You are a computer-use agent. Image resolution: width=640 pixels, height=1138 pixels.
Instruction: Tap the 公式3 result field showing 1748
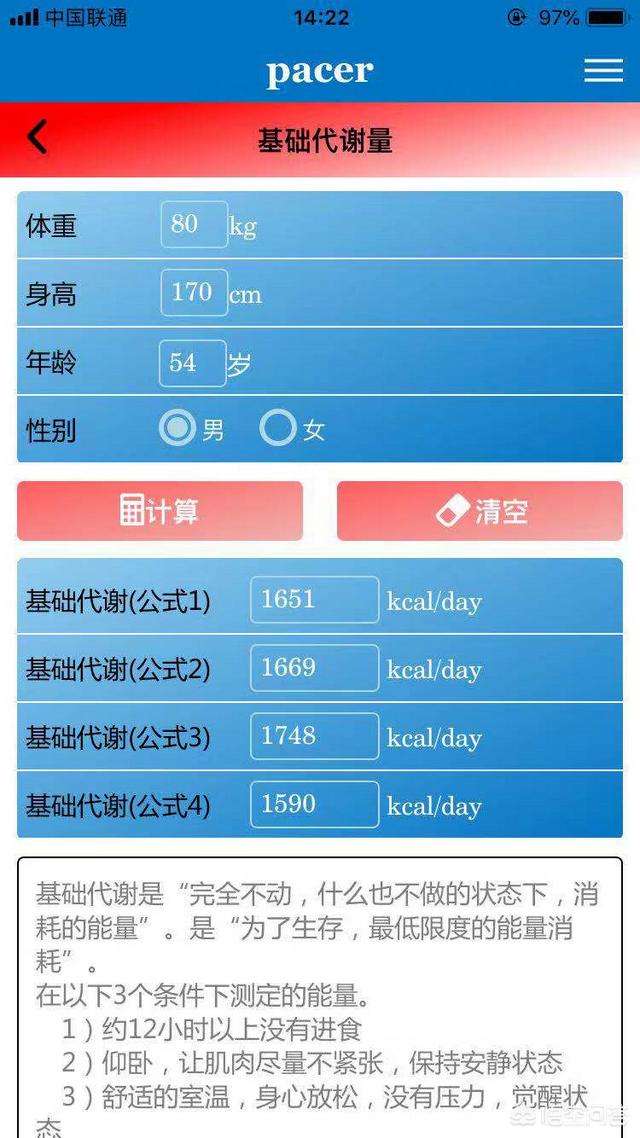tap(314, 736)
